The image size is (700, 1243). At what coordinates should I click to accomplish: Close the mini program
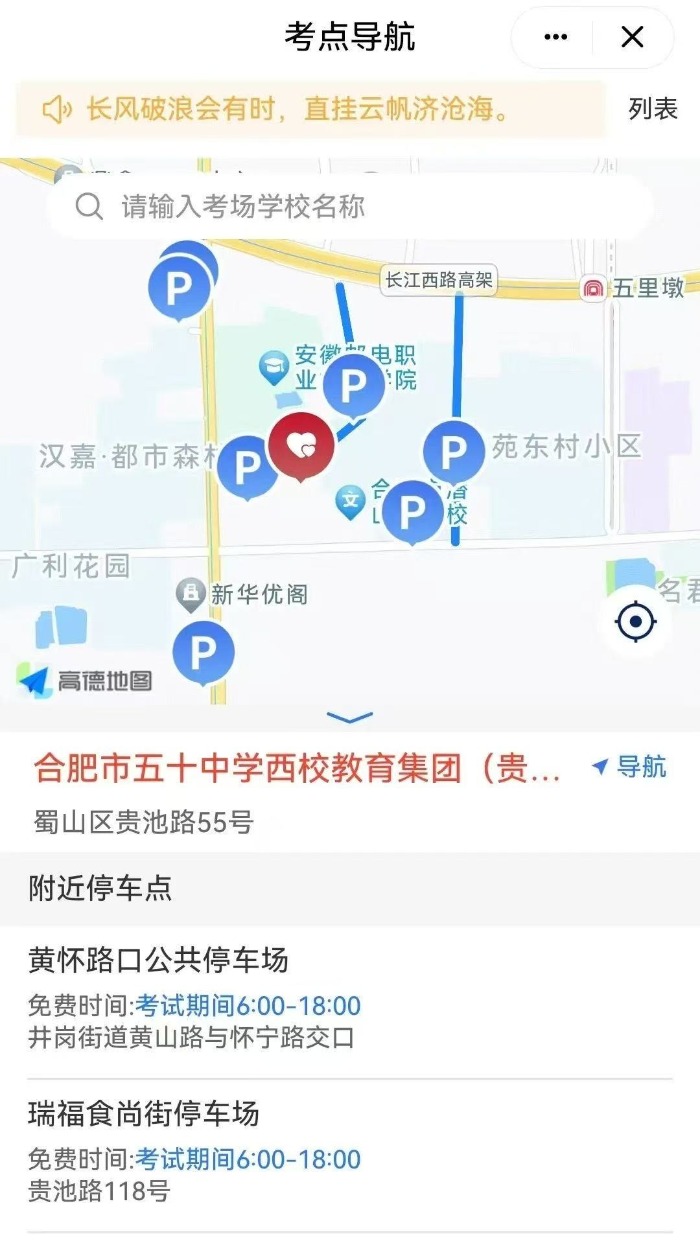point(632,38)
